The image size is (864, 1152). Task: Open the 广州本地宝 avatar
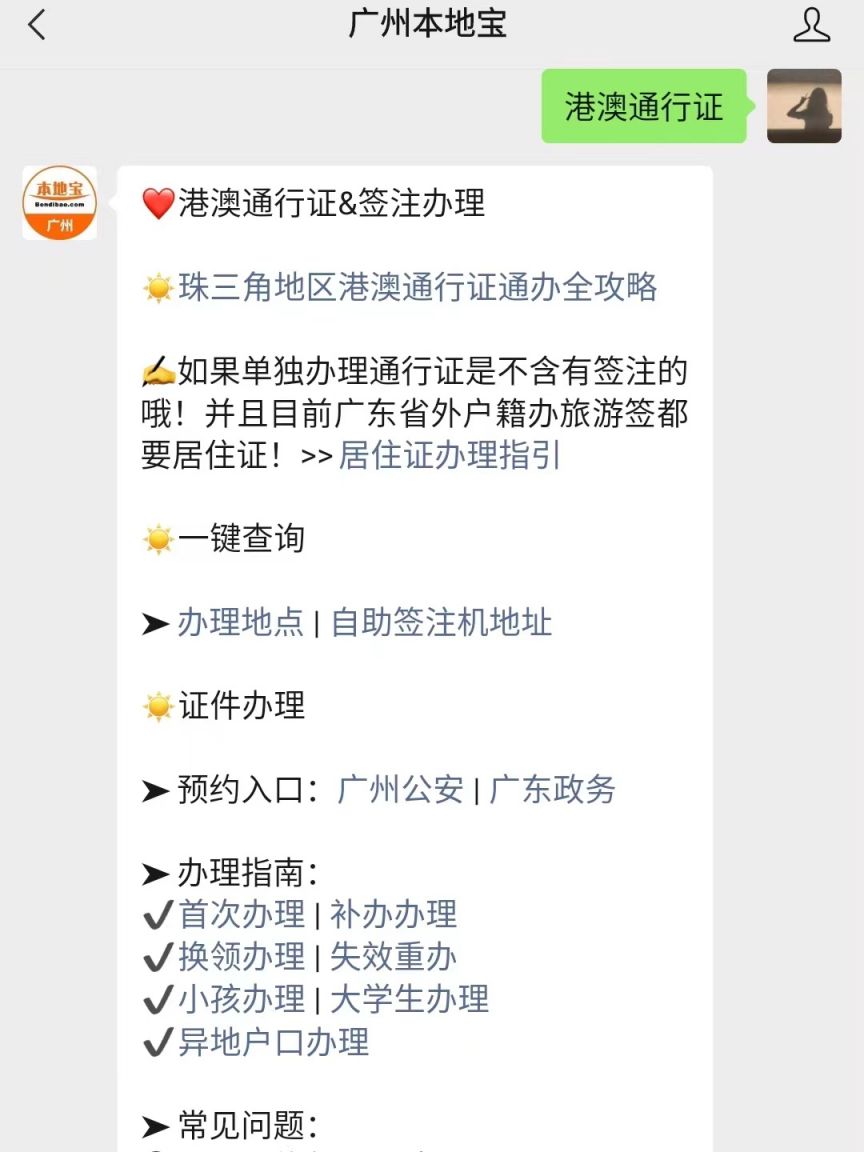pos(60,203)
